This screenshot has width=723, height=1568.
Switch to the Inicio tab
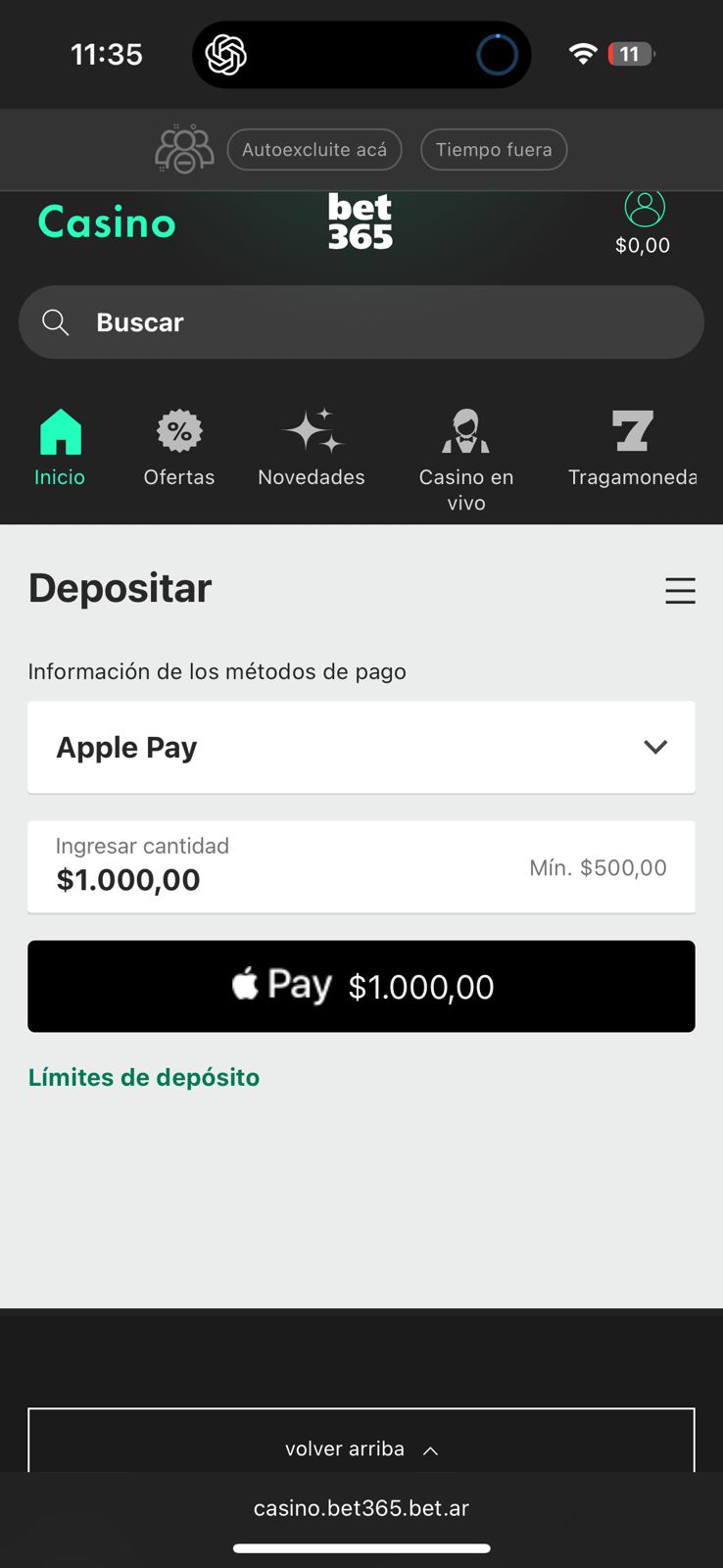coord(60,449)
